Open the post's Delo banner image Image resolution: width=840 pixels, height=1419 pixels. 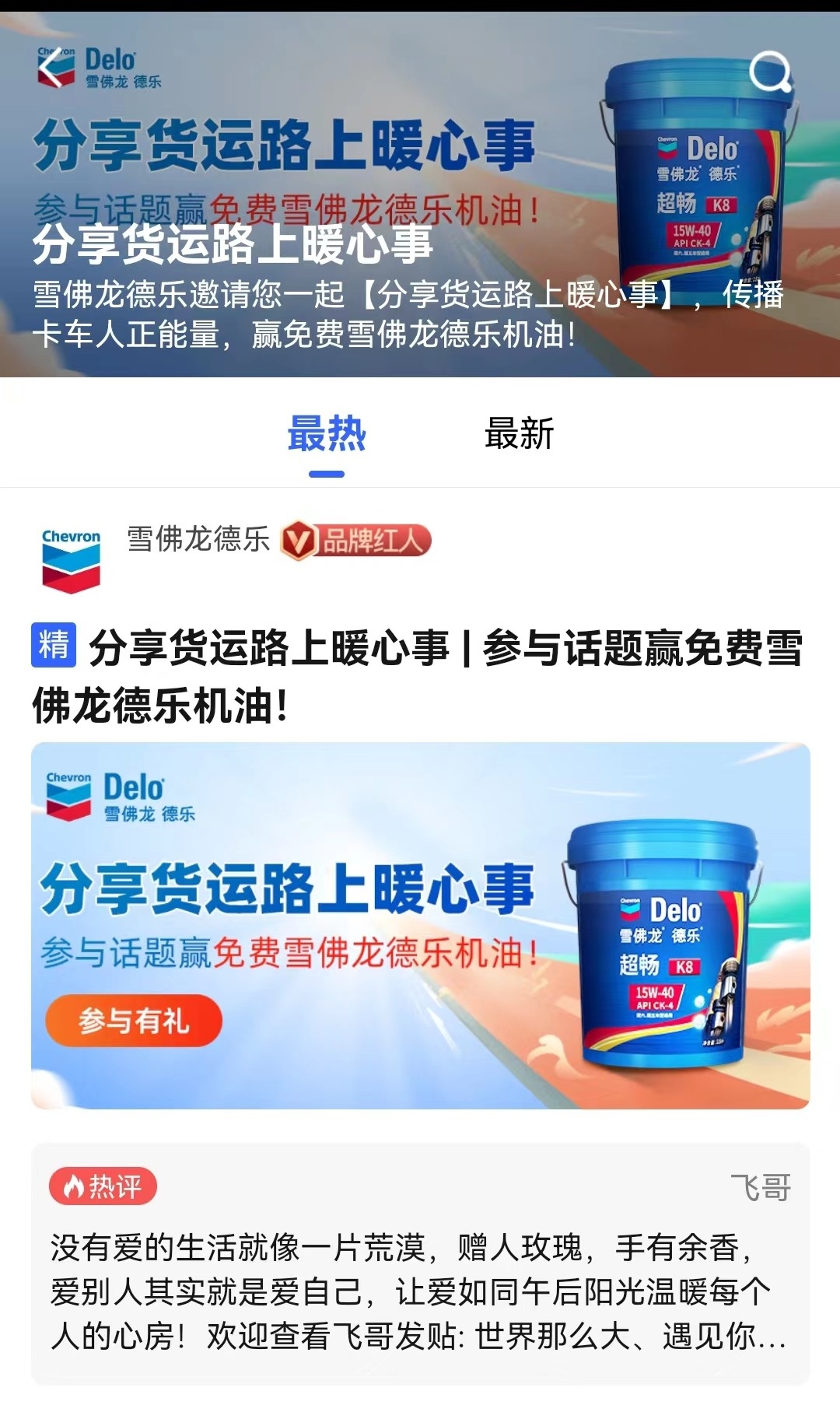click(420, 926)
